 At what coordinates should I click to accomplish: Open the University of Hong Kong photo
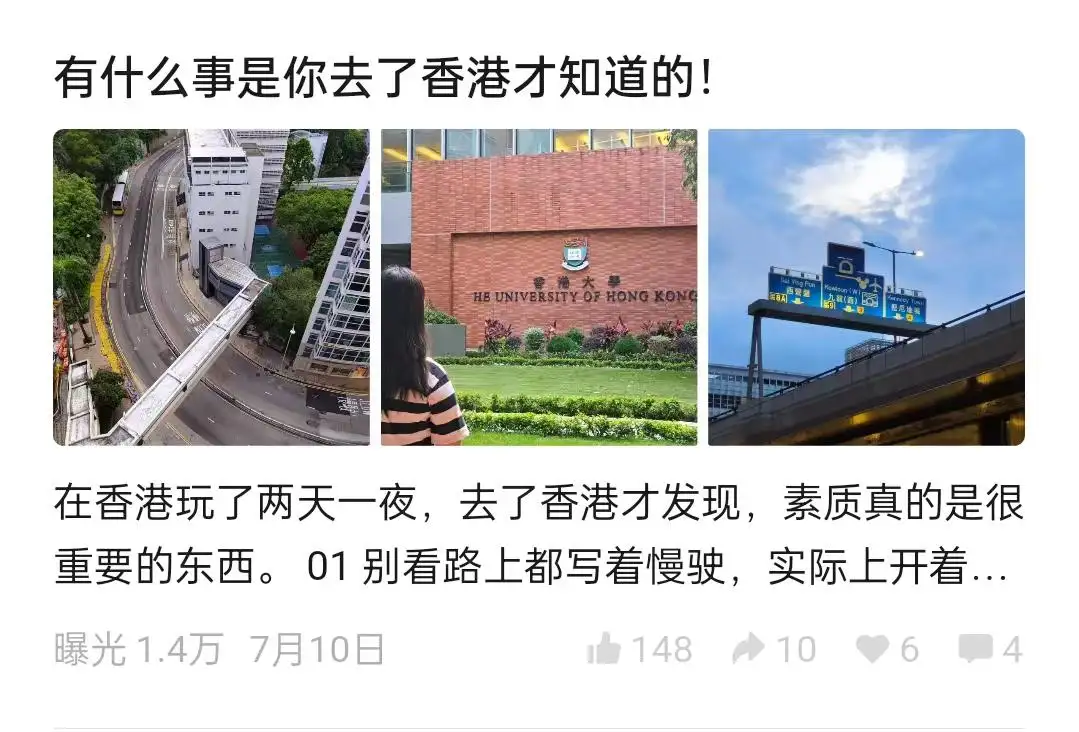[539, 287]
